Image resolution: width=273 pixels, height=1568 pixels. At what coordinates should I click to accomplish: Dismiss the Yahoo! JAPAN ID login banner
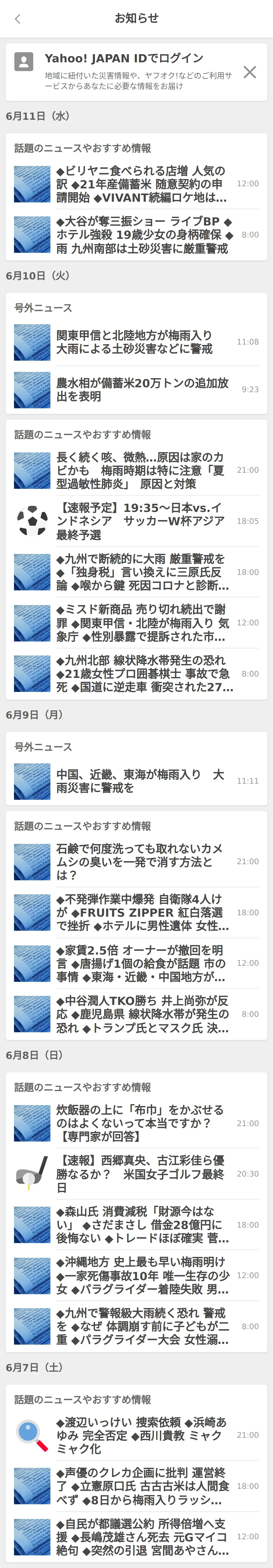click(249, 72)
